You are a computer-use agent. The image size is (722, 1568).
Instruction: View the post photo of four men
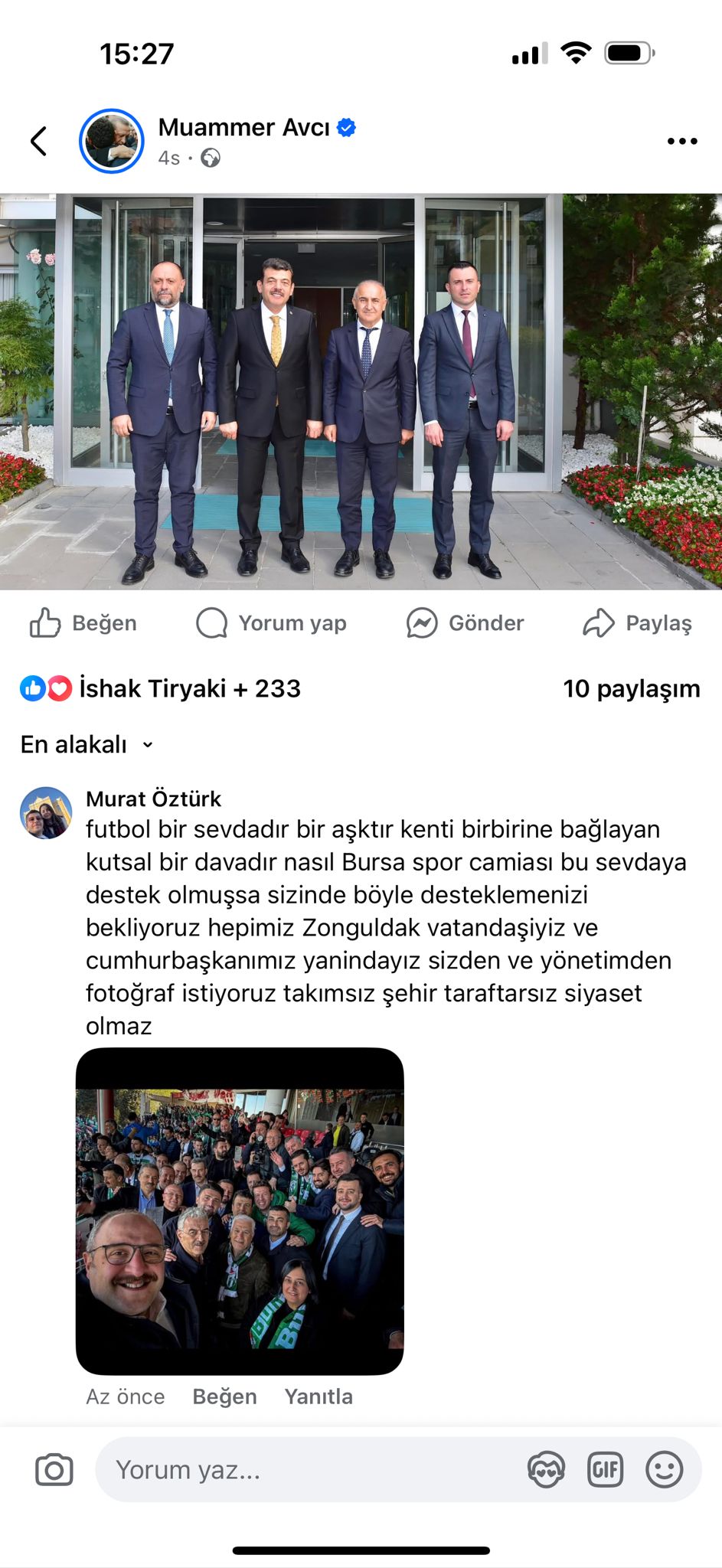(x=361, y=391)
